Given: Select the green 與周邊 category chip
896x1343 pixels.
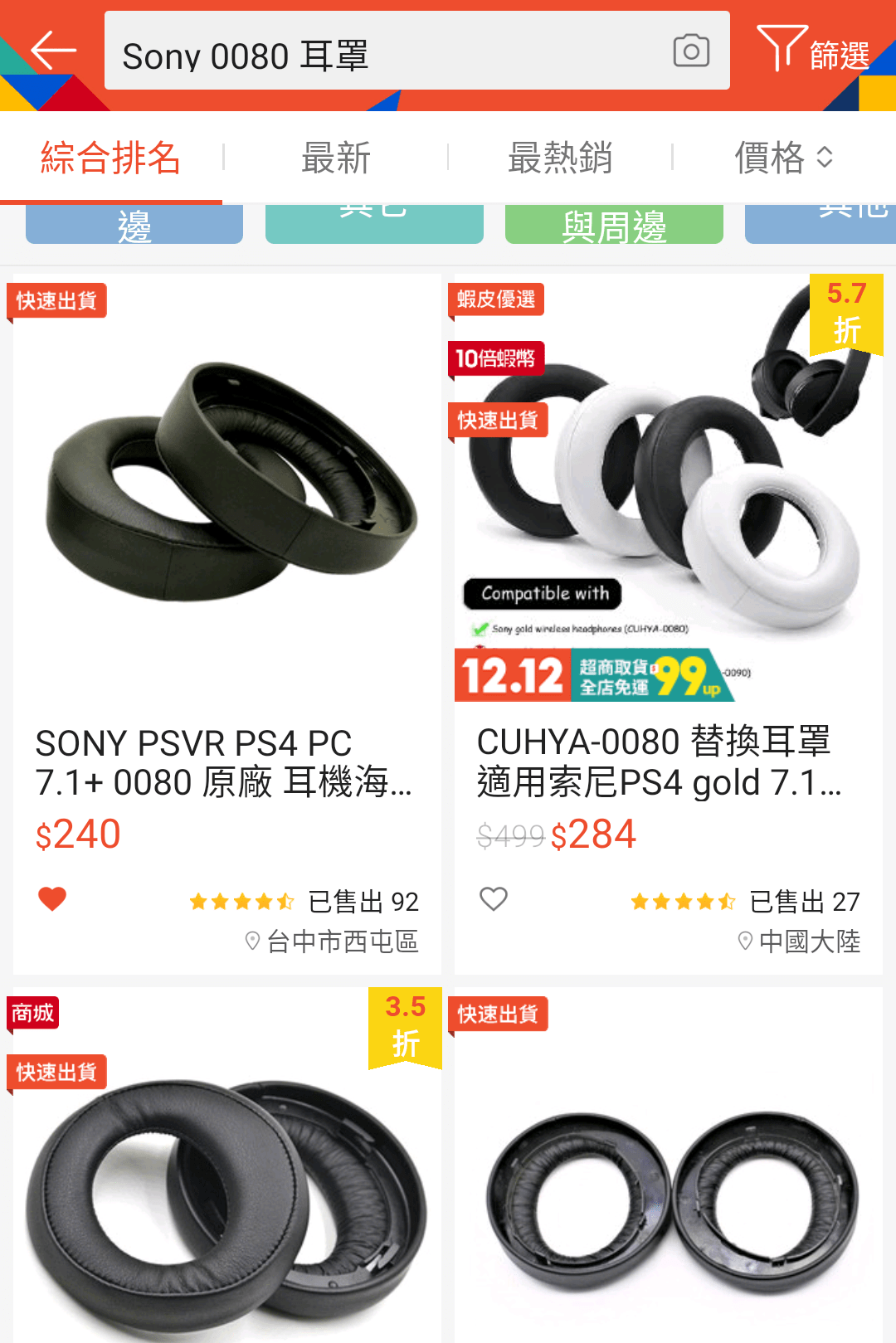Looking at the screenshot, I should [614, 225].
